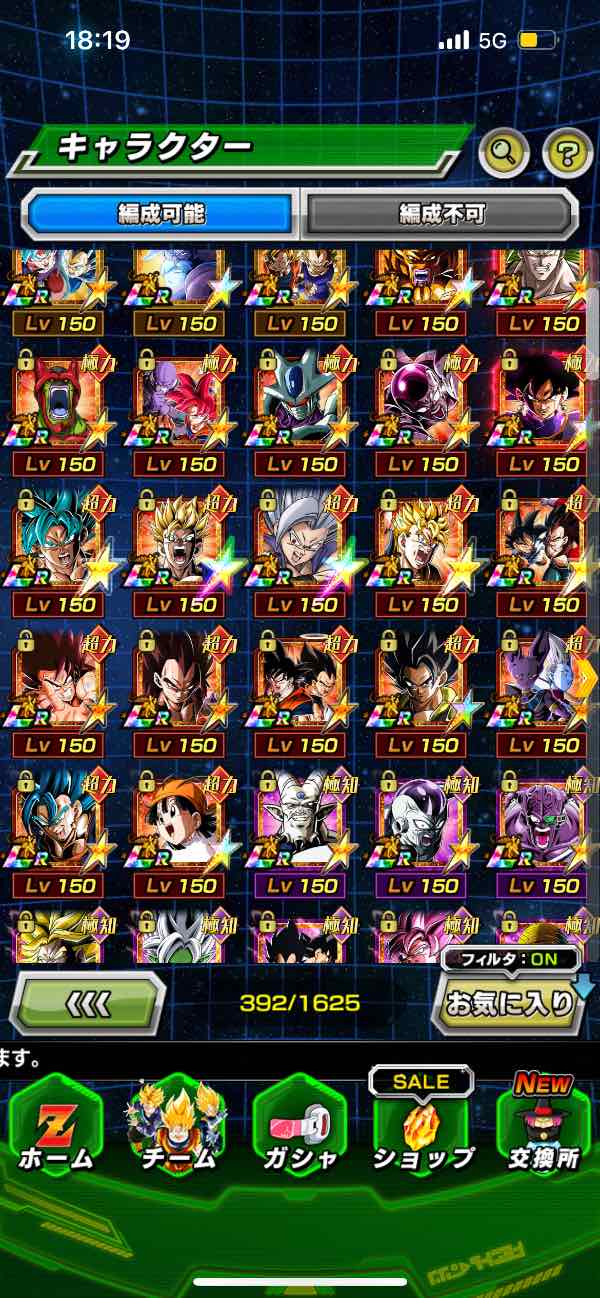Open the ショップ with the SALE badge
The image size is (600, 1298).
click(x=421, y=1125)
